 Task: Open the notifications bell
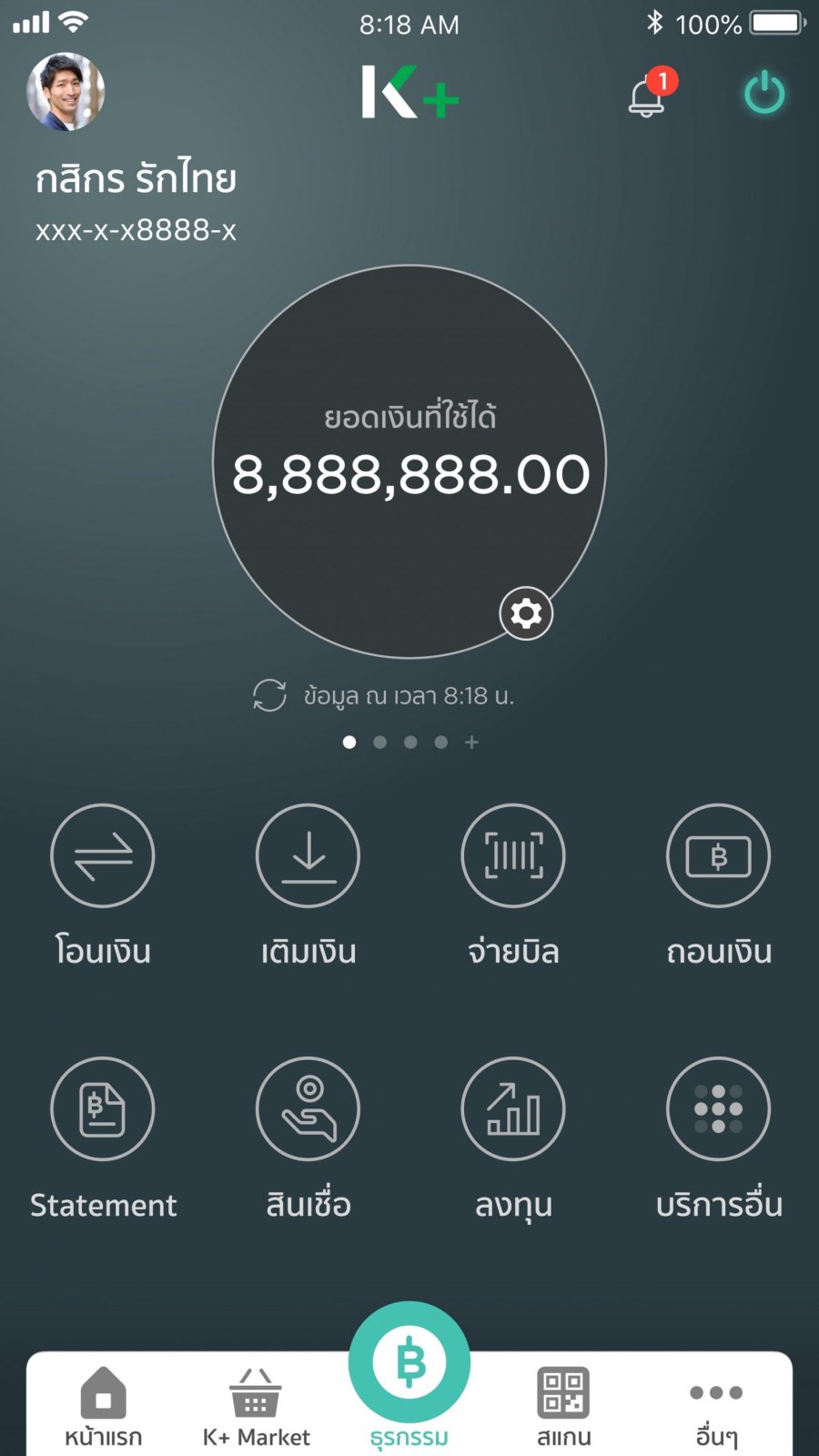(x=651, y=93)
